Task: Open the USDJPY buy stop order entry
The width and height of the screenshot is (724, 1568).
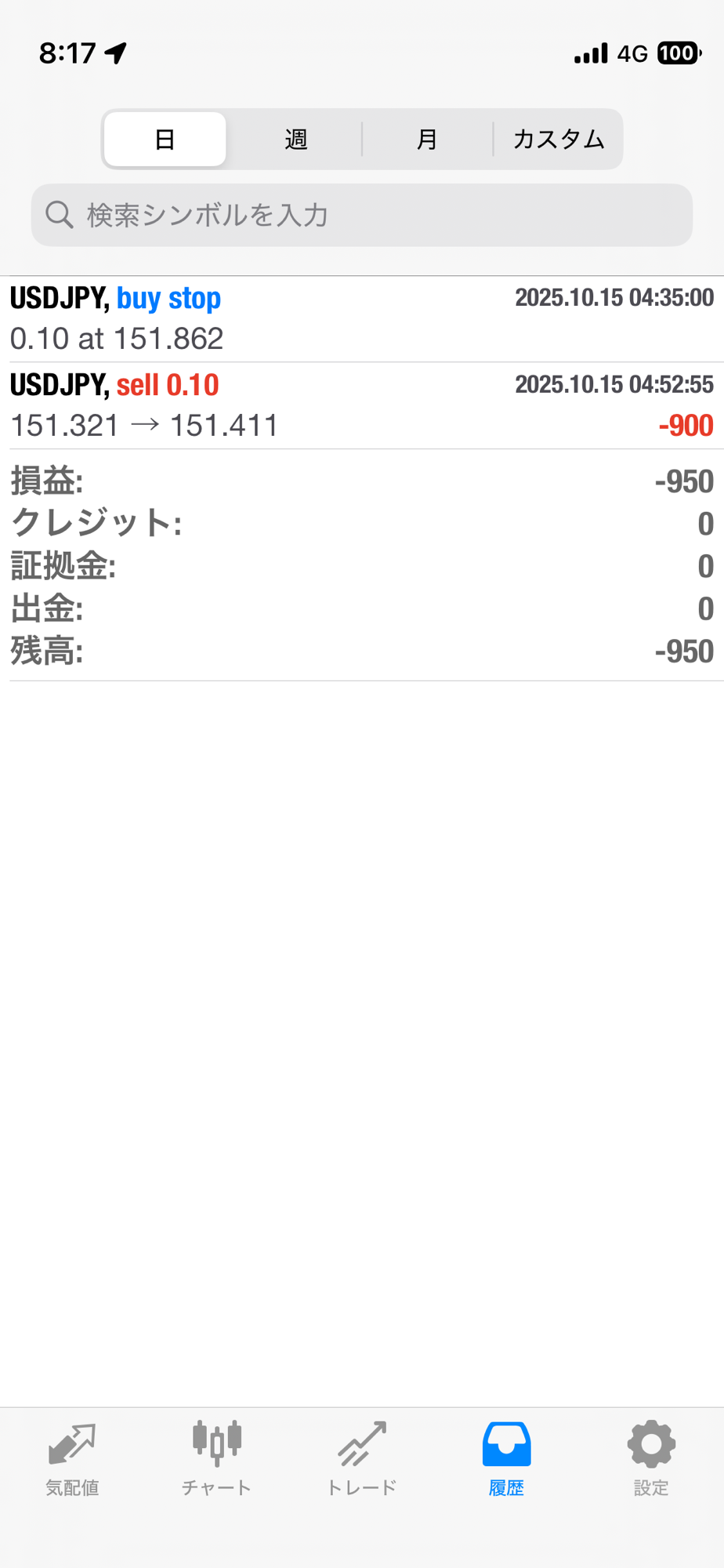Action: point(362,318)
